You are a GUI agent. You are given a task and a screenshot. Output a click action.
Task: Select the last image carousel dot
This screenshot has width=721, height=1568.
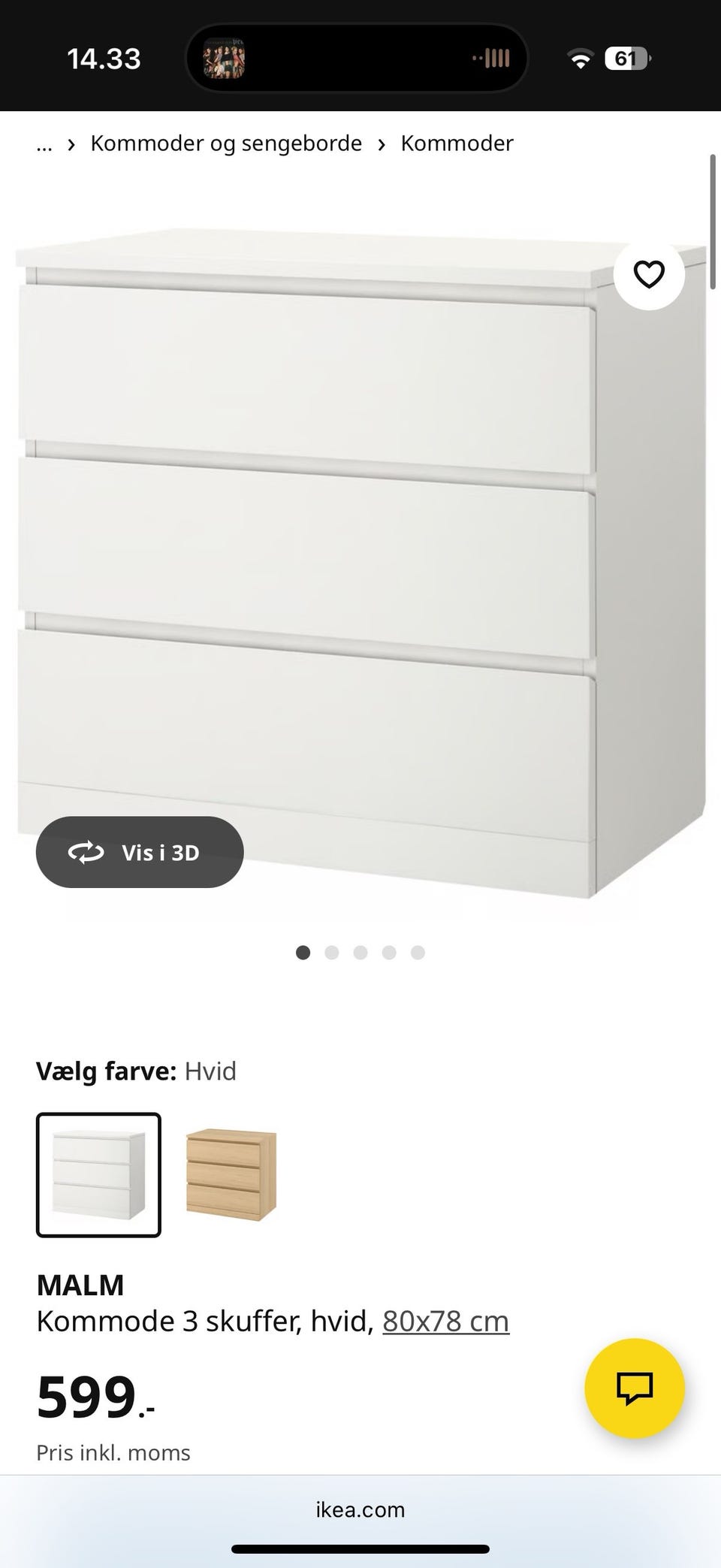[x=418, y=952]
